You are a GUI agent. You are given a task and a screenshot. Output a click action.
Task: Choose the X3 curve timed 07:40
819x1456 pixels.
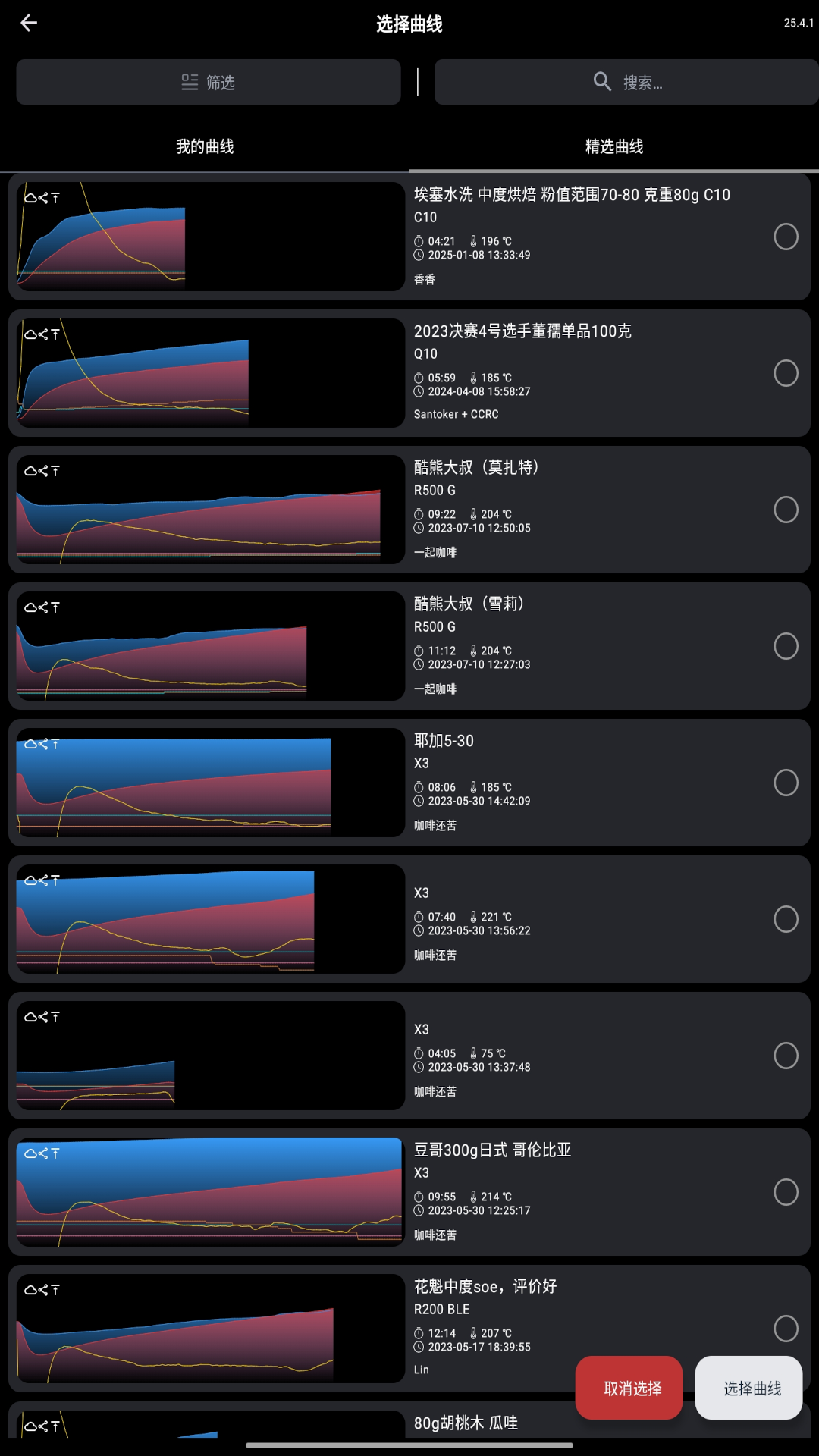pos(786,919)
